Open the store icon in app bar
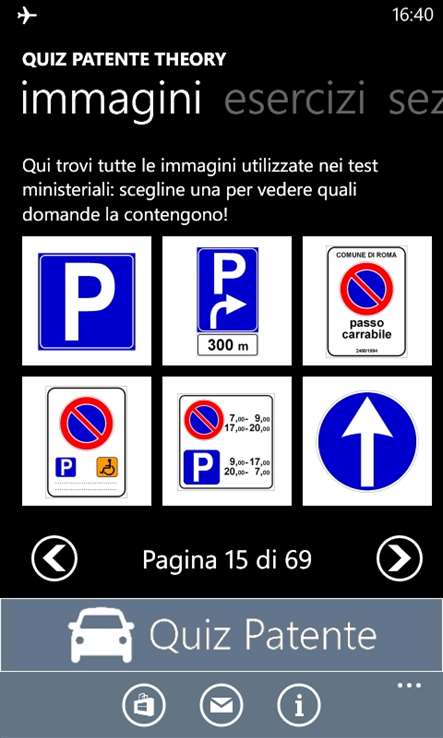 [x=144, y=706]
